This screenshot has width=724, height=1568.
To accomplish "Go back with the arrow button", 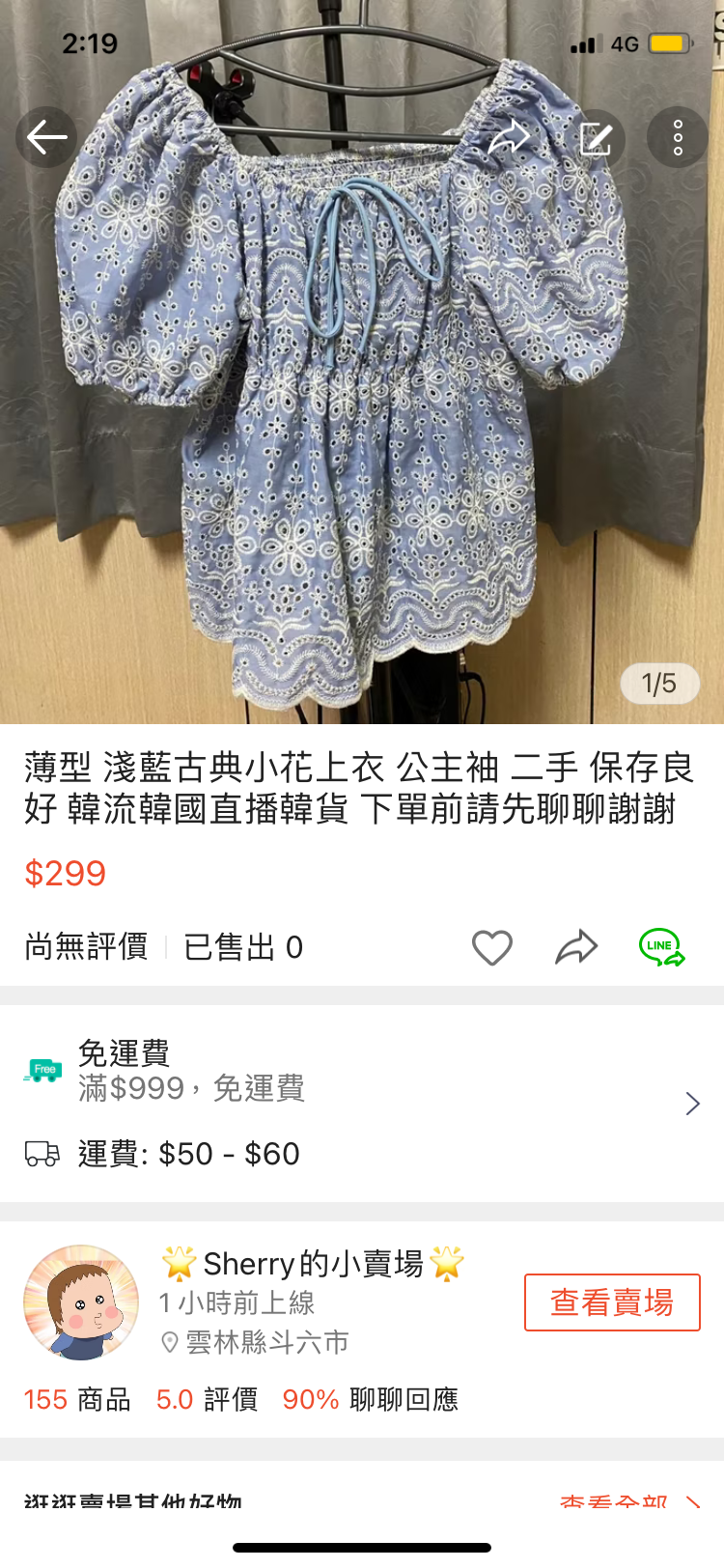I will 46,137.
